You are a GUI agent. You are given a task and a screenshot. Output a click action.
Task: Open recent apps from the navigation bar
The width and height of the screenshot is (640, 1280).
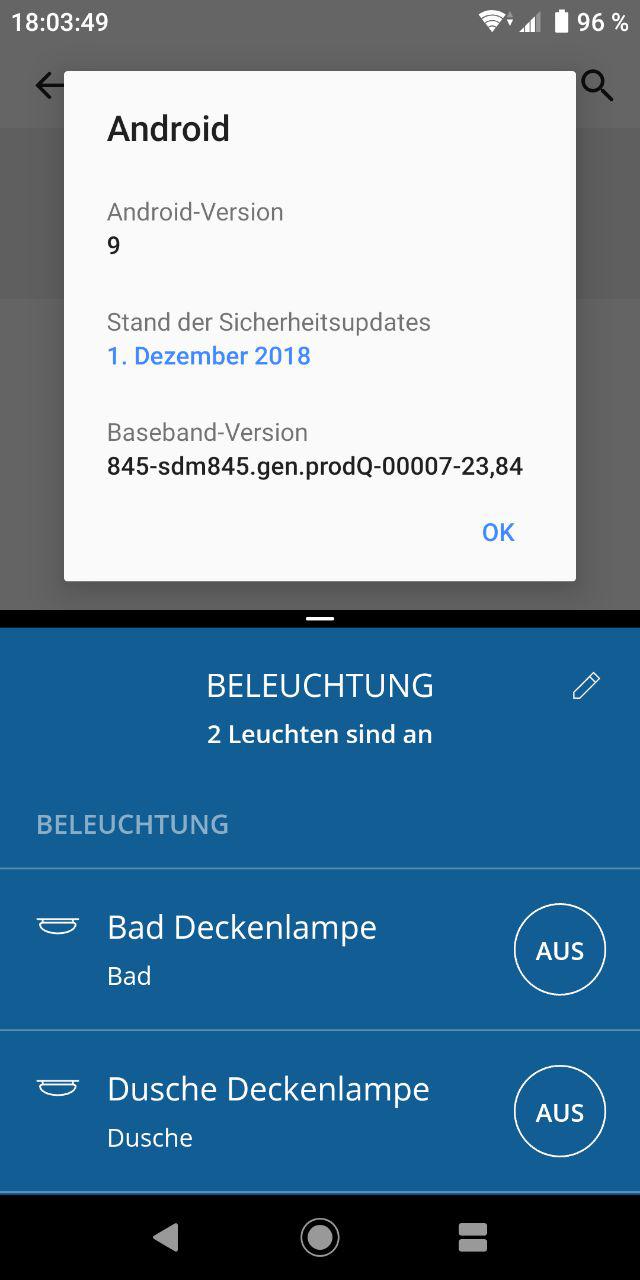point(472,1237)
